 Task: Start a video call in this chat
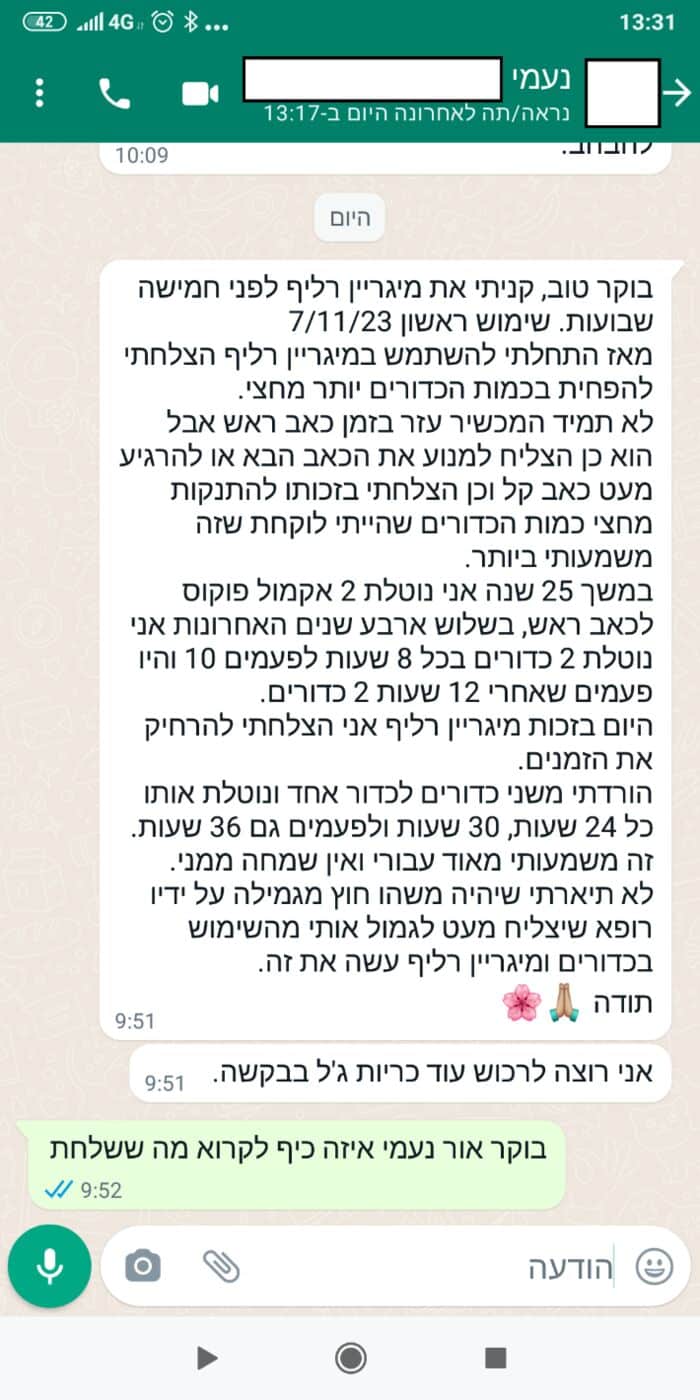pyautogui.click(x=200, y=93)
